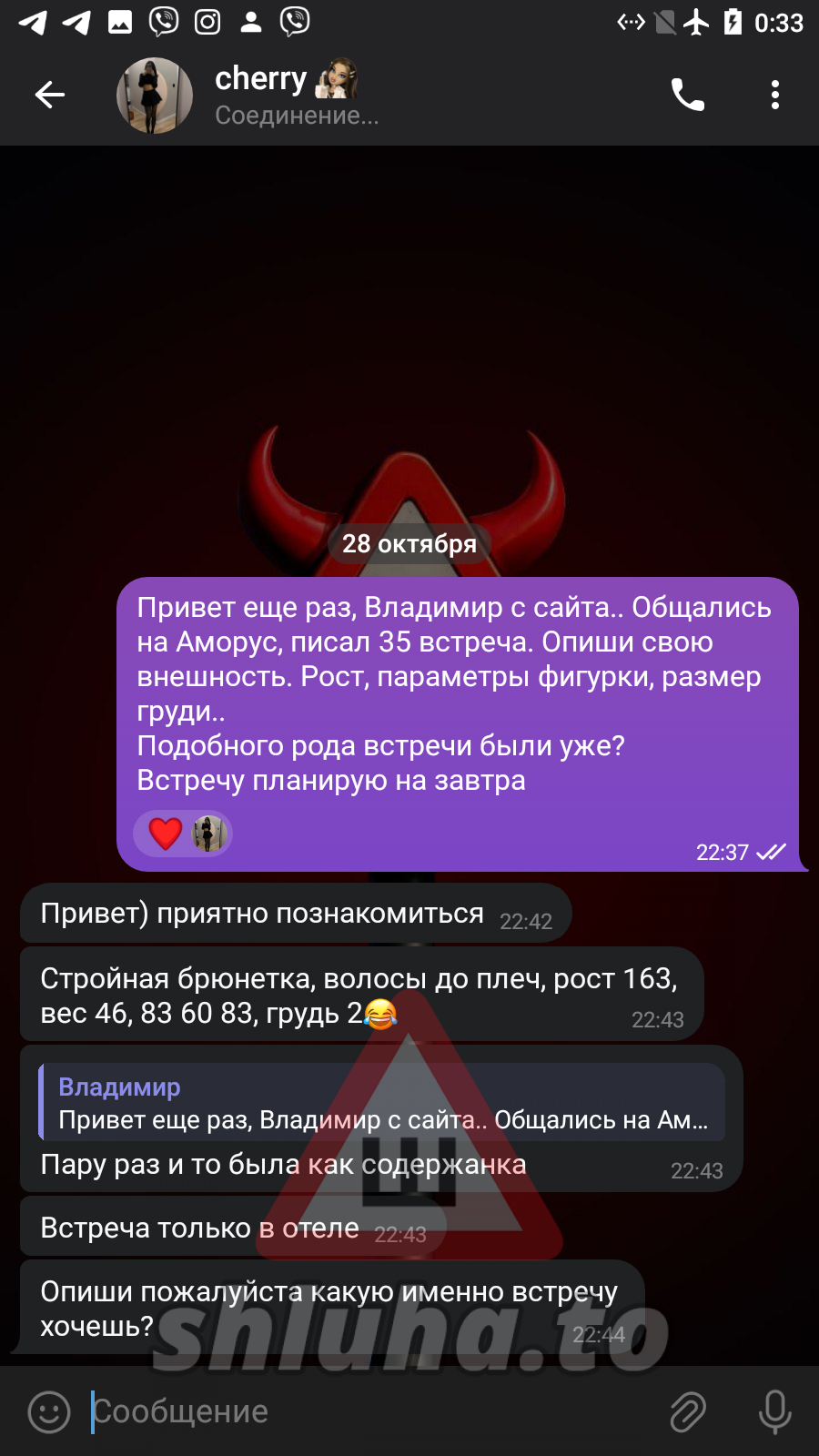Image resolution: width=819 pixels, height=1456 pixels.
Task: Attach a file with the paperclip icon
Action: (x=688, y=1411)
